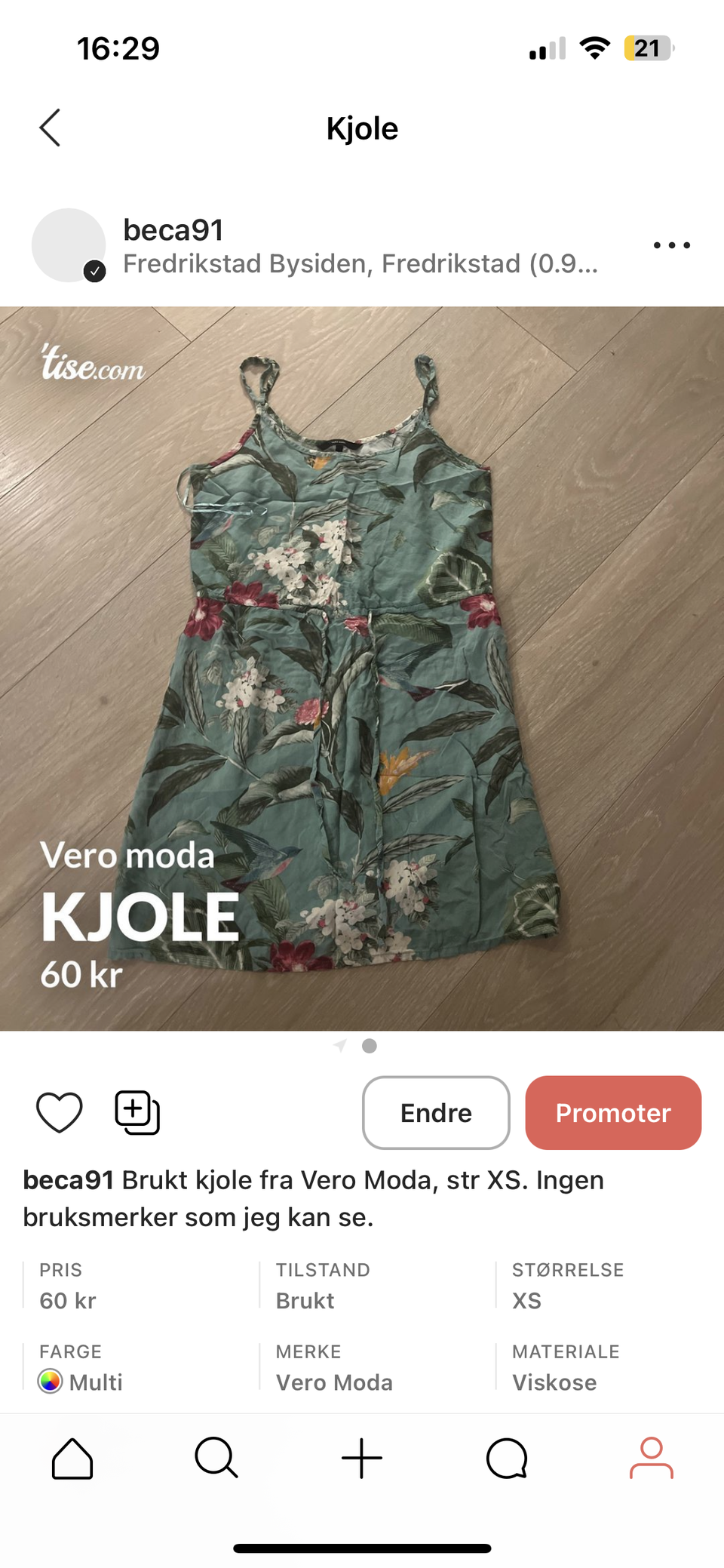Open the home feed from bottom navigation
This screenshot has width=724, height=1568.
(72, 1457)
